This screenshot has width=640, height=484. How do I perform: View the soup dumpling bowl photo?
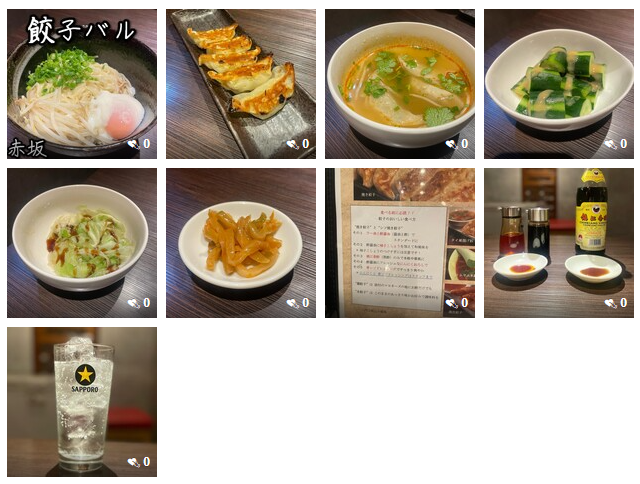pyautogui.click(x=400, y=84)
